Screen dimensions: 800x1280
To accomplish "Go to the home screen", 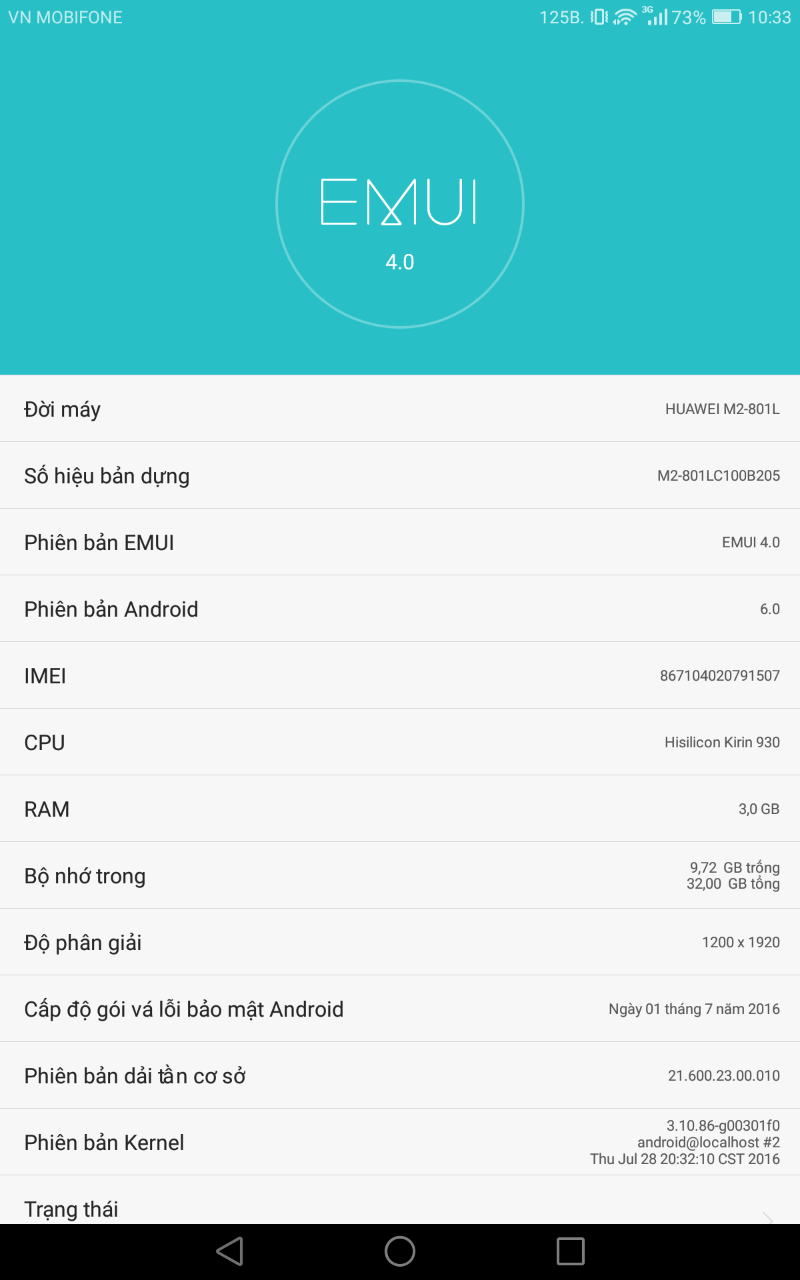I will coord(400,1251).
